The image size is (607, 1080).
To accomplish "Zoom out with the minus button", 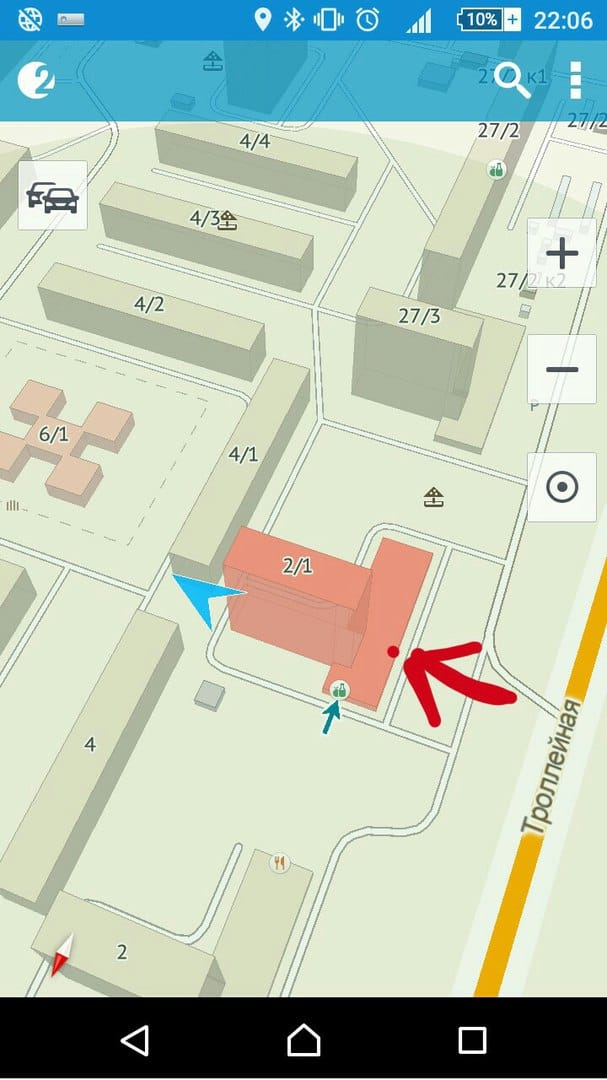I will click(562, 369).
